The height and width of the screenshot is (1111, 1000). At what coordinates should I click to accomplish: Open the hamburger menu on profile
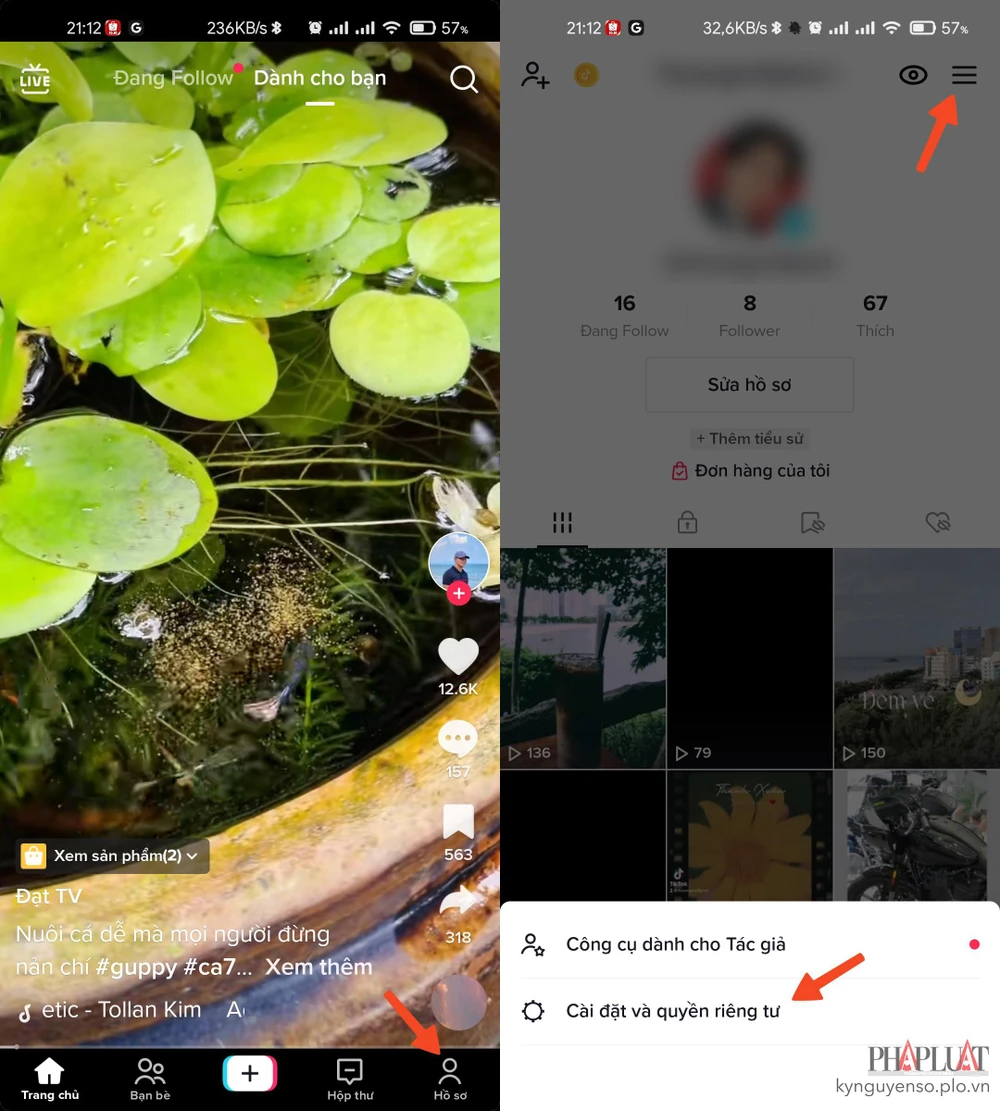coord(963,75)
